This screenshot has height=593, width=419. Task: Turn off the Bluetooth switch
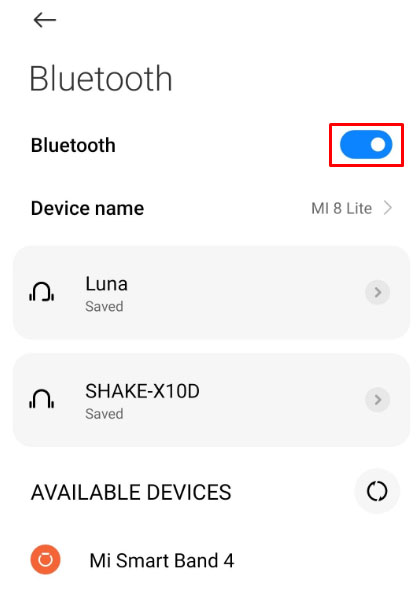point(366,144)
